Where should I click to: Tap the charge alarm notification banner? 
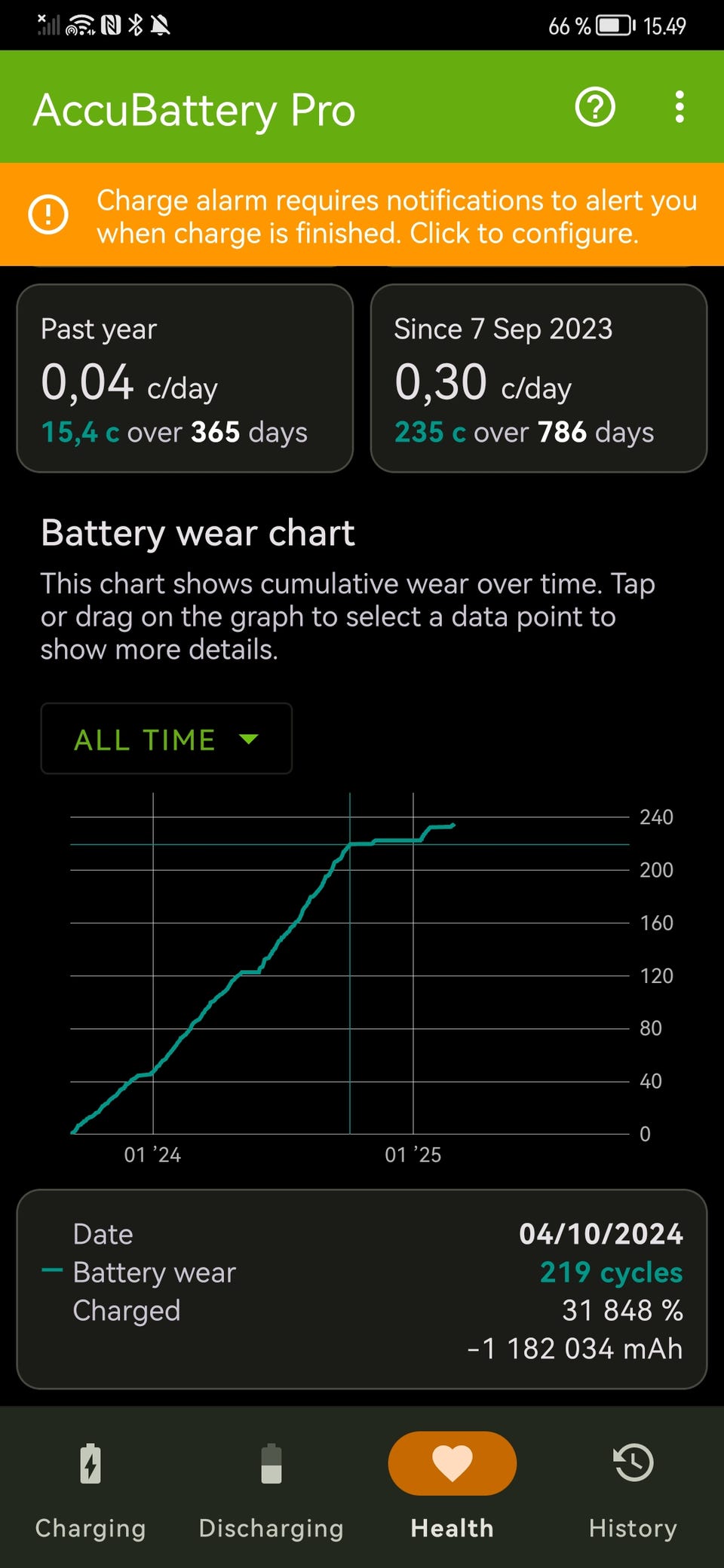362,216
